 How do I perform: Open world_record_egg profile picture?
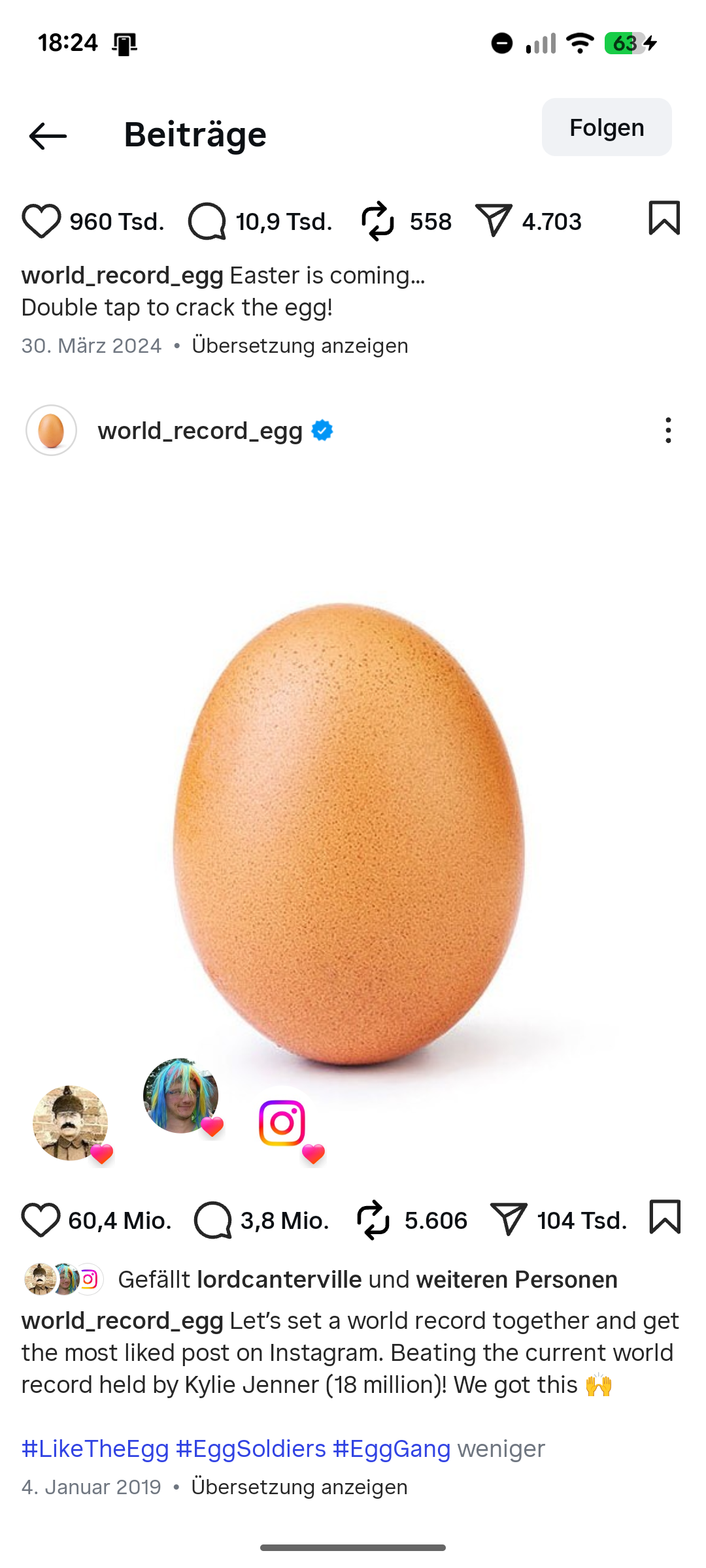point(51,431)
